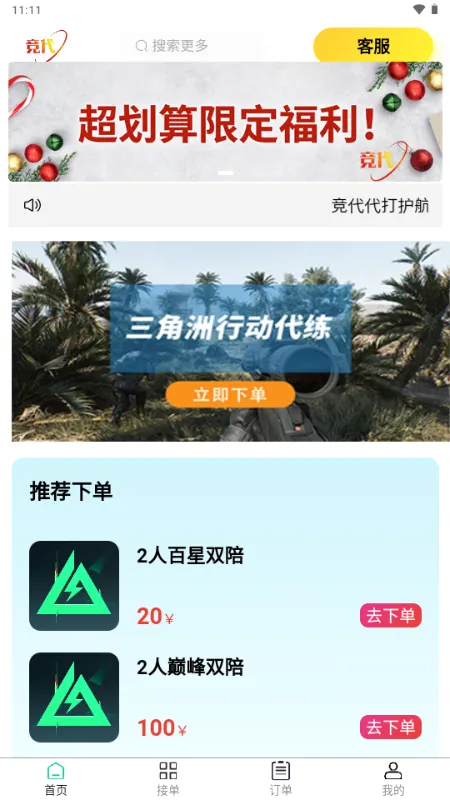This screenshot has width=450, height=800.
Task: Switch to the 接单 tab
Action: coord(168,779)
